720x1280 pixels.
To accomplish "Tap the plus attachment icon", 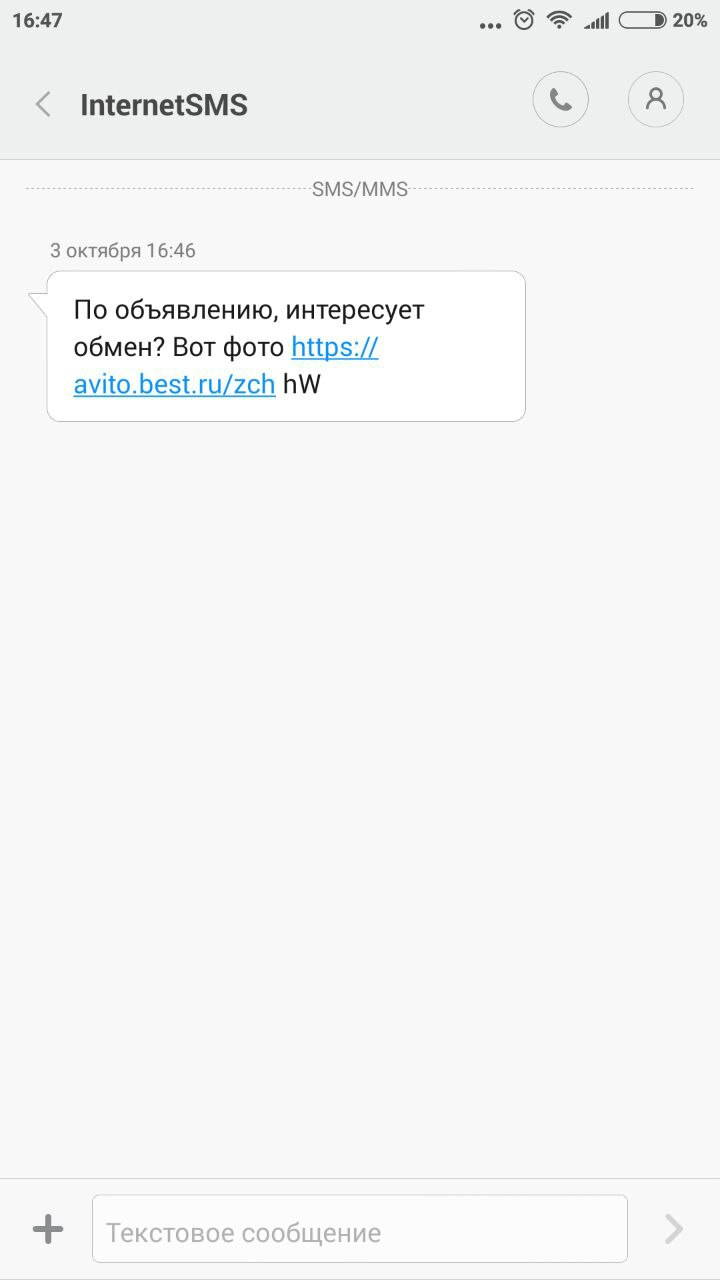I will coord(48,1229).
